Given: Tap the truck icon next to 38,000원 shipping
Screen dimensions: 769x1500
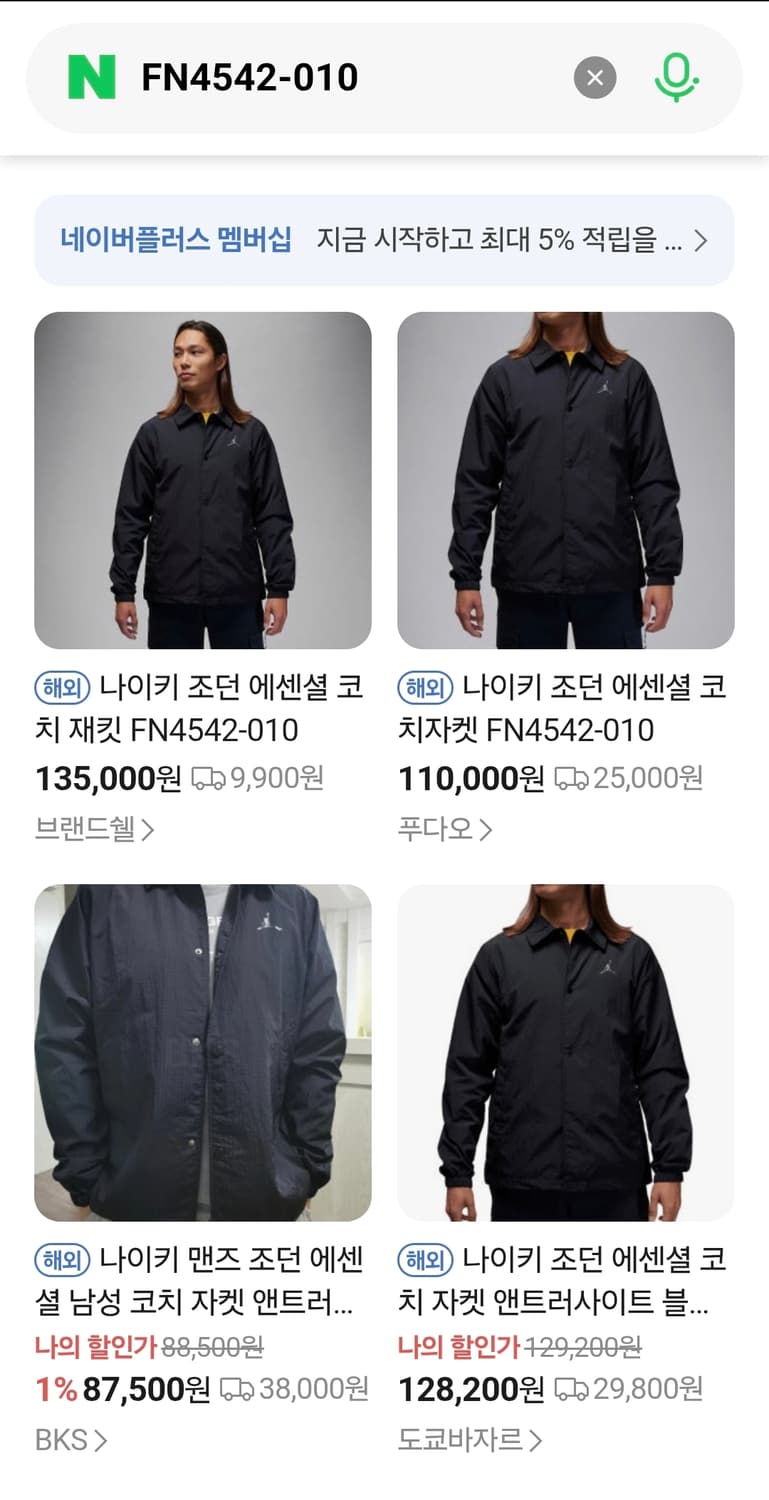Looking at the screenshot, I should 236,1390.
